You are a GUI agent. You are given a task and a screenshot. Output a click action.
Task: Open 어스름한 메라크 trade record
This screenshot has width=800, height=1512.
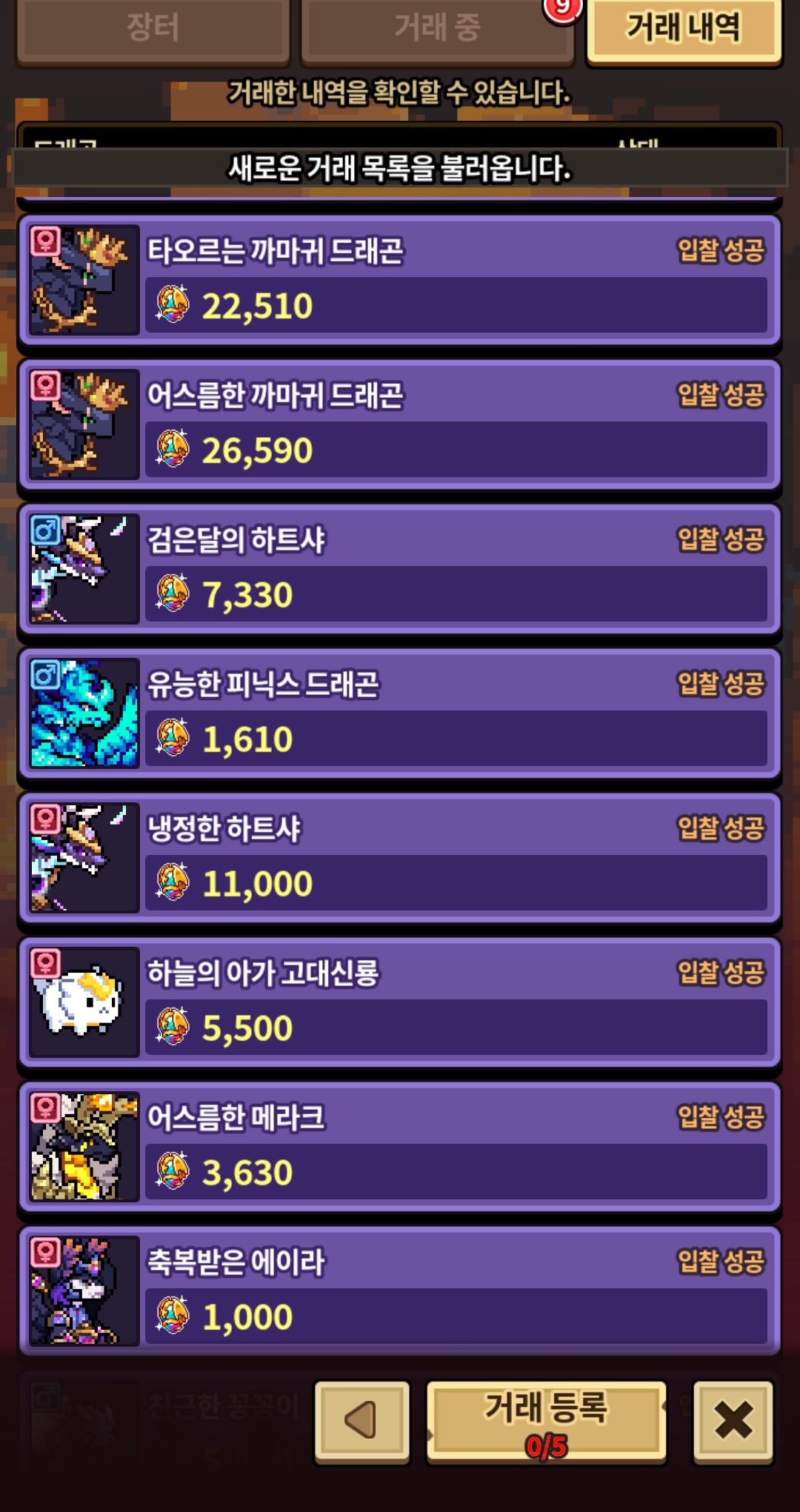click(400, 1147)
